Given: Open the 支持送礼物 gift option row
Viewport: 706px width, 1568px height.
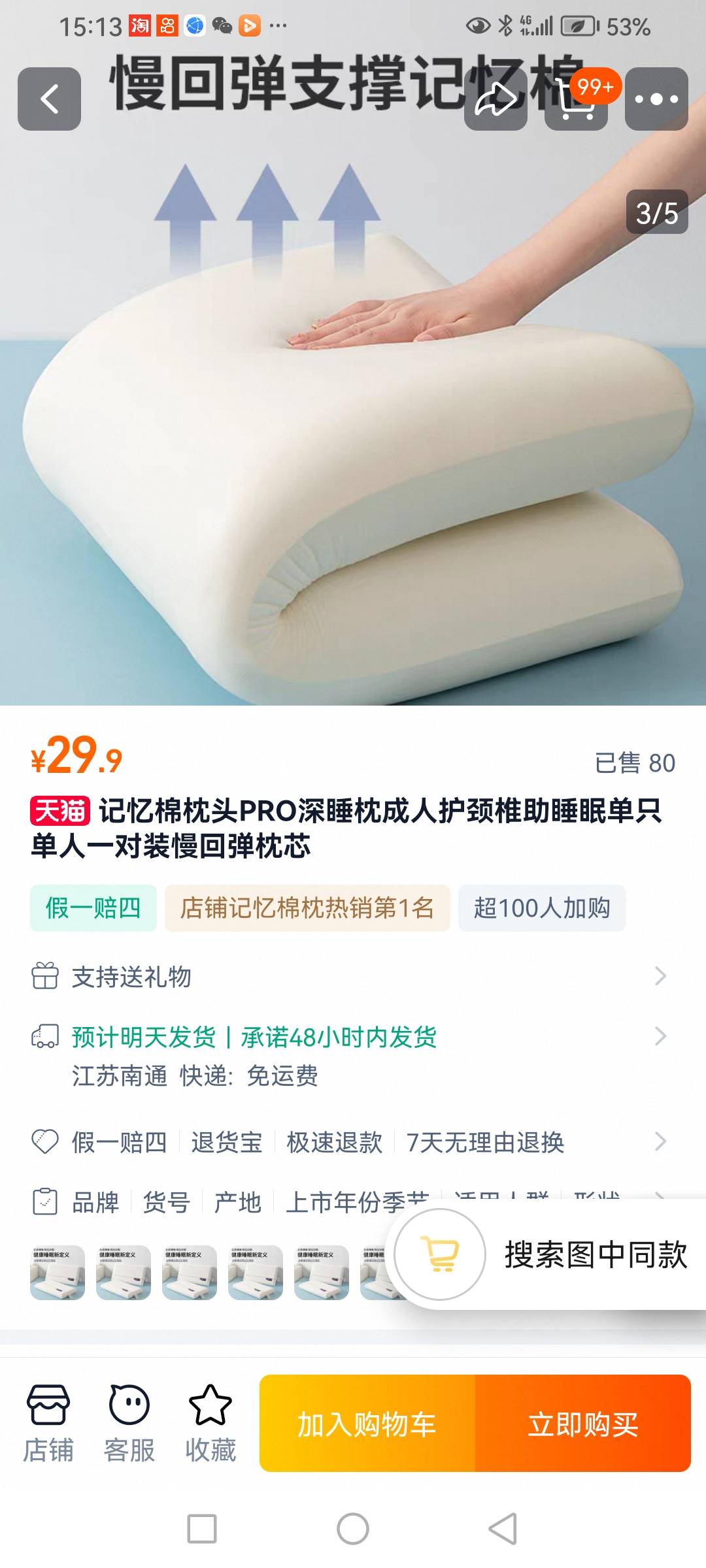Looking at the screenshot, I should click(x=353, y=977).
